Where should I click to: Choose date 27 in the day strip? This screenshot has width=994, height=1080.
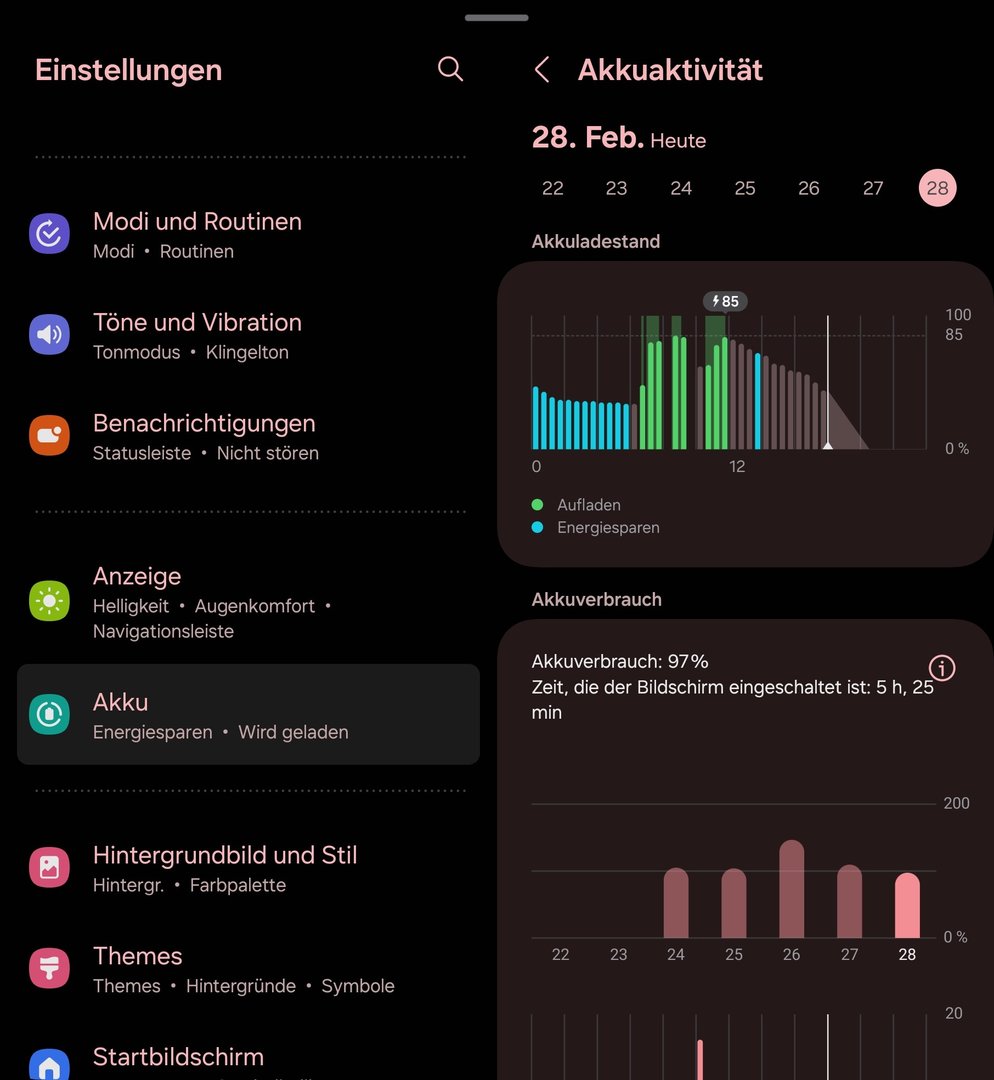tap(873, 188)
